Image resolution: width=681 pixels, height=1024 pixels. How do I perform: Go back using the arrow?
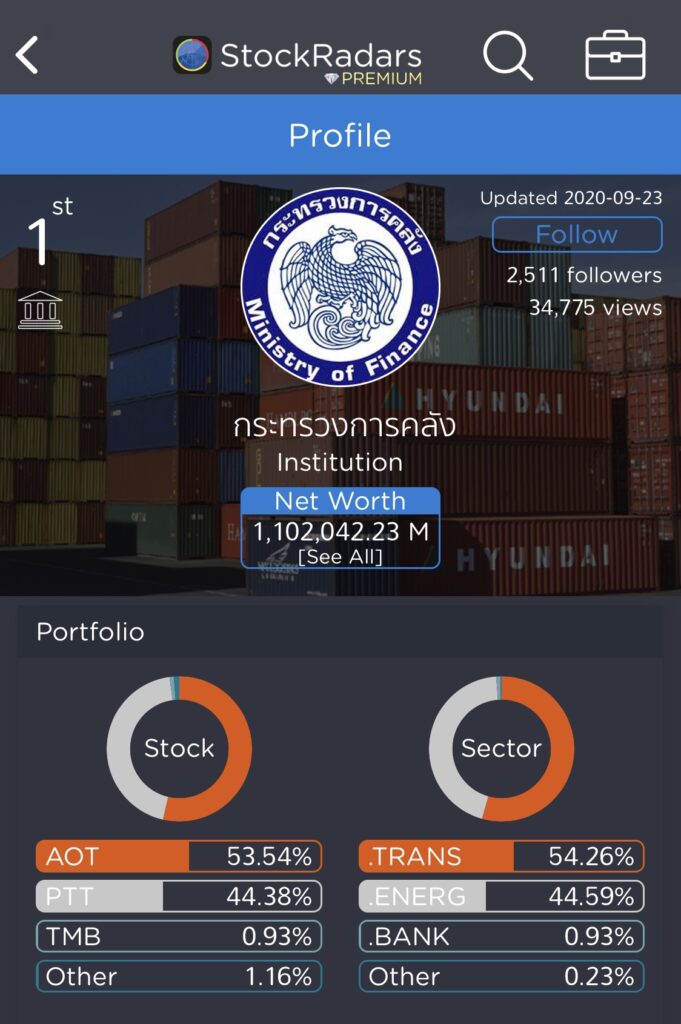click(28, 55)
